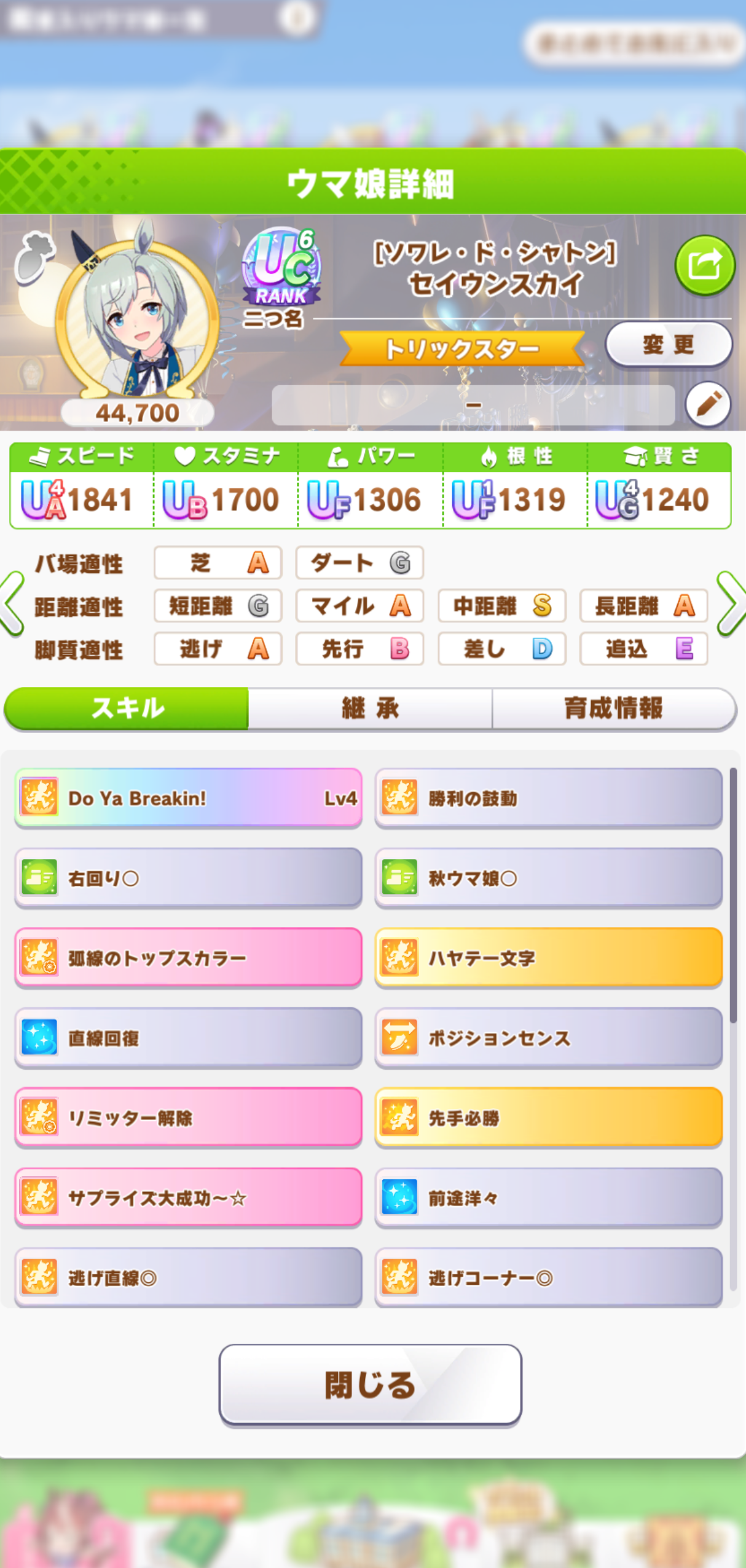Open the 直線回復 skill
This screenshot has width=746, height=1568.
tap(188, 1038)
